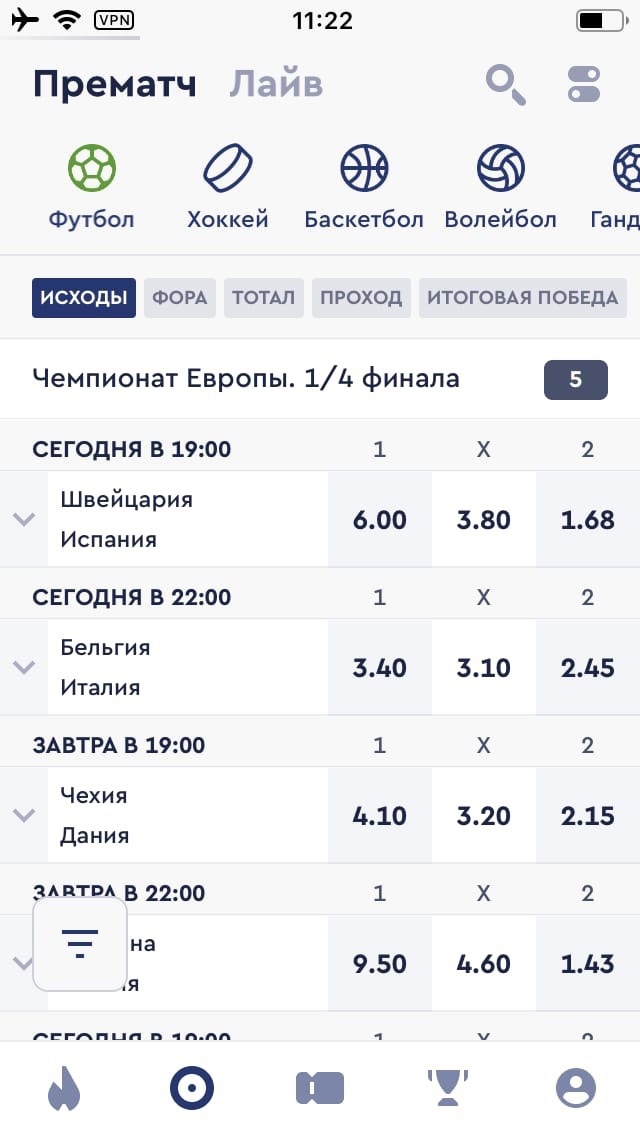Switch to the ТОТАЛ market chip

point(264,298)
